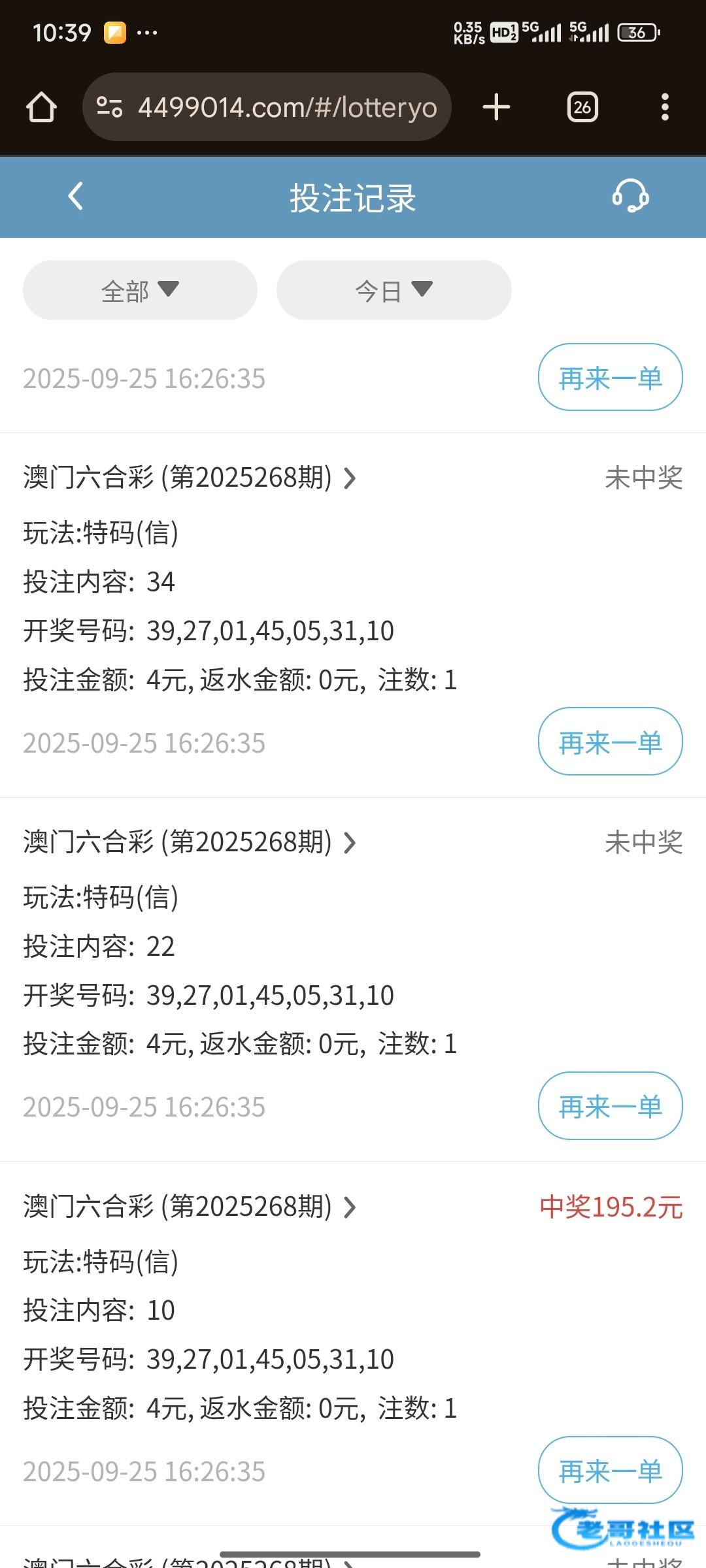Open the winning 澳门六合彩 record with bet content 10
Viewport: 706px width, 1568px height.
[x=190, y=1207]
